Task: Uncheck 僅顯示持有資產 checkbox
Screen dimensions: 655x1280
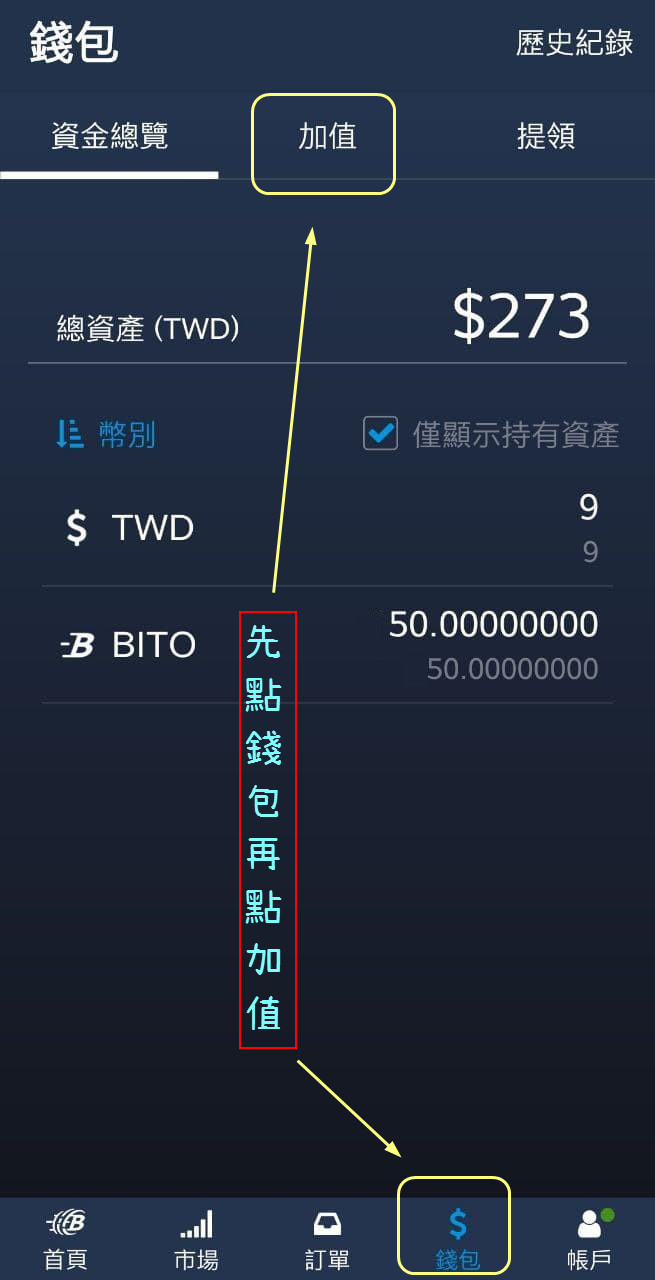Action: pos(381,434)
